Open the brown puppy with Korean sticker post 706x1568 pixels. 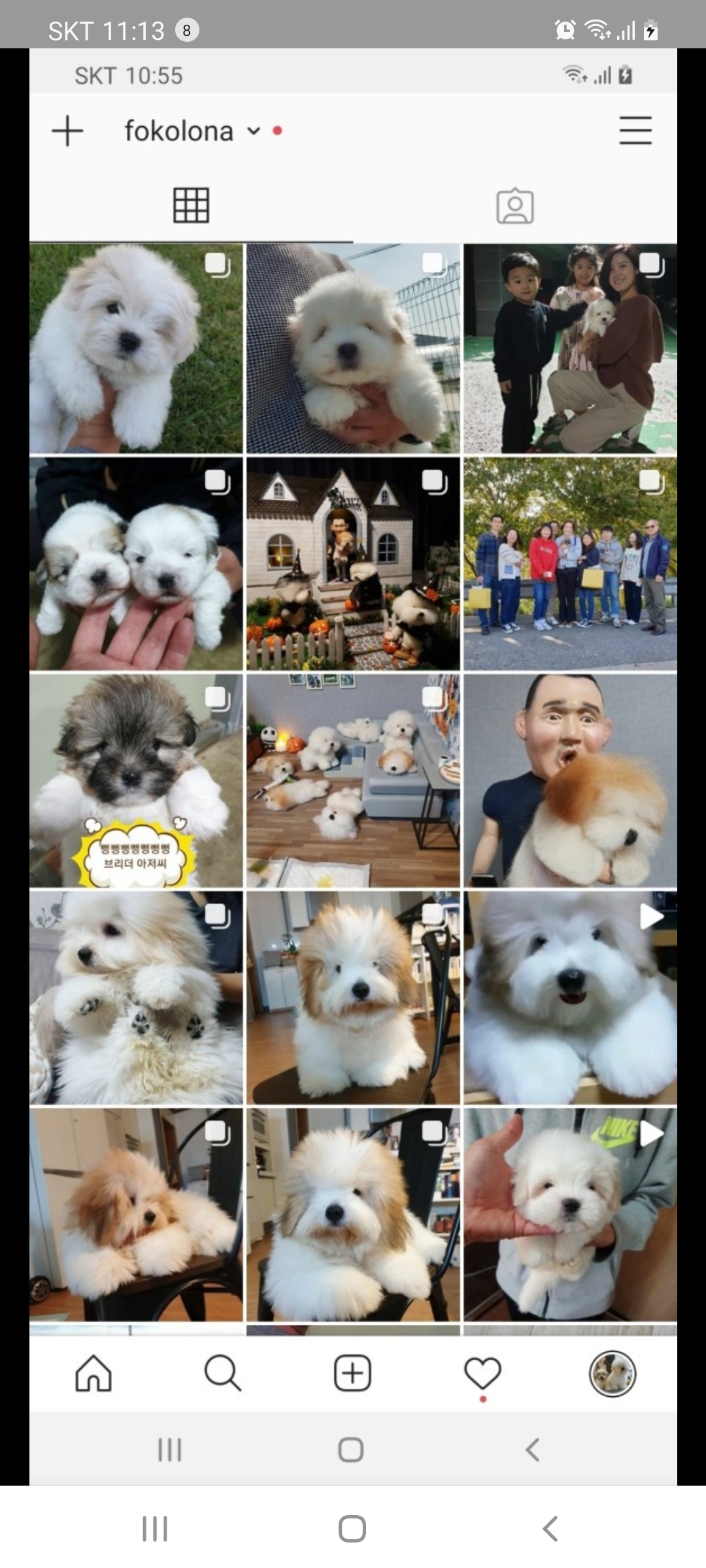(136, 781)
